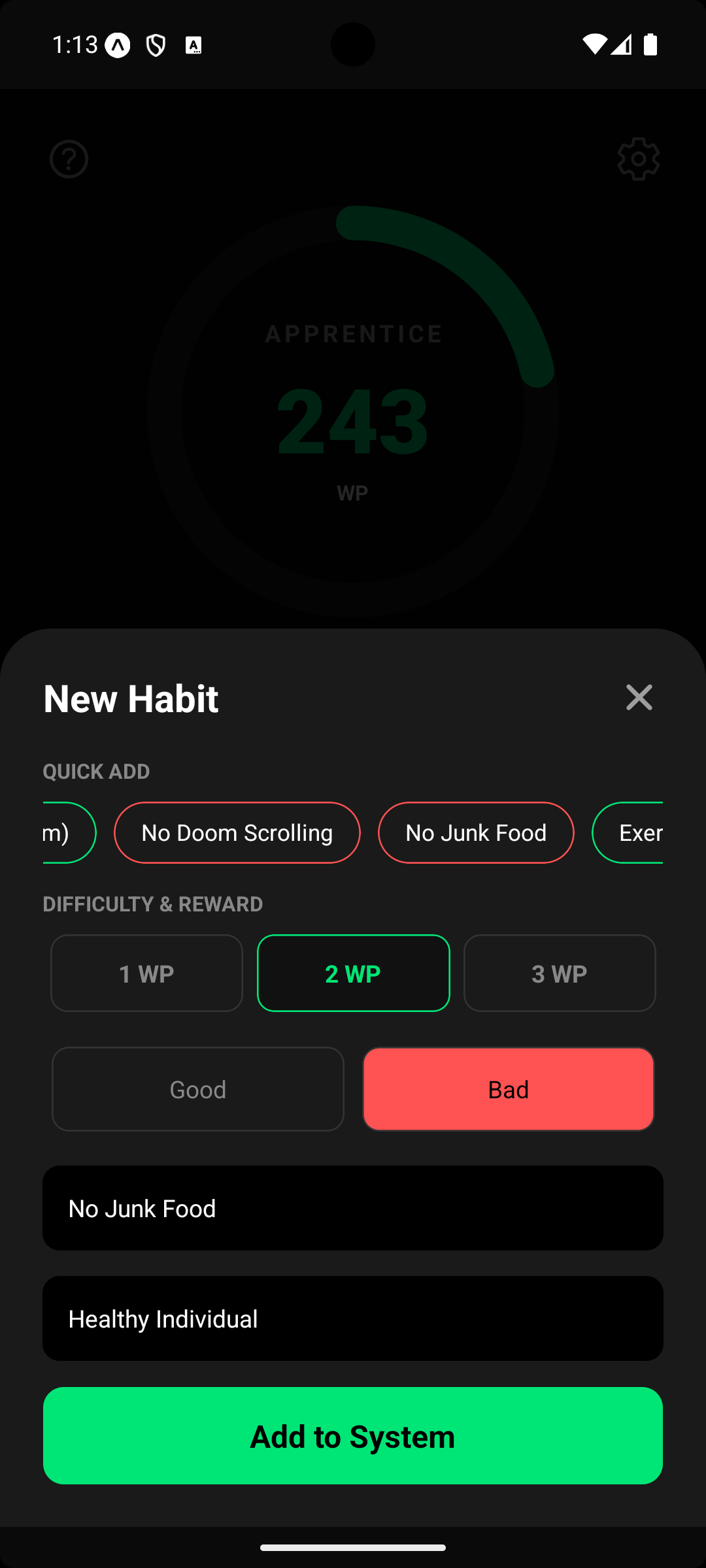The width and height of the screenshot is (706, 1568).
Task: Tap the 'A' notification icon in the status bar
Action: [x=194, y=44]
